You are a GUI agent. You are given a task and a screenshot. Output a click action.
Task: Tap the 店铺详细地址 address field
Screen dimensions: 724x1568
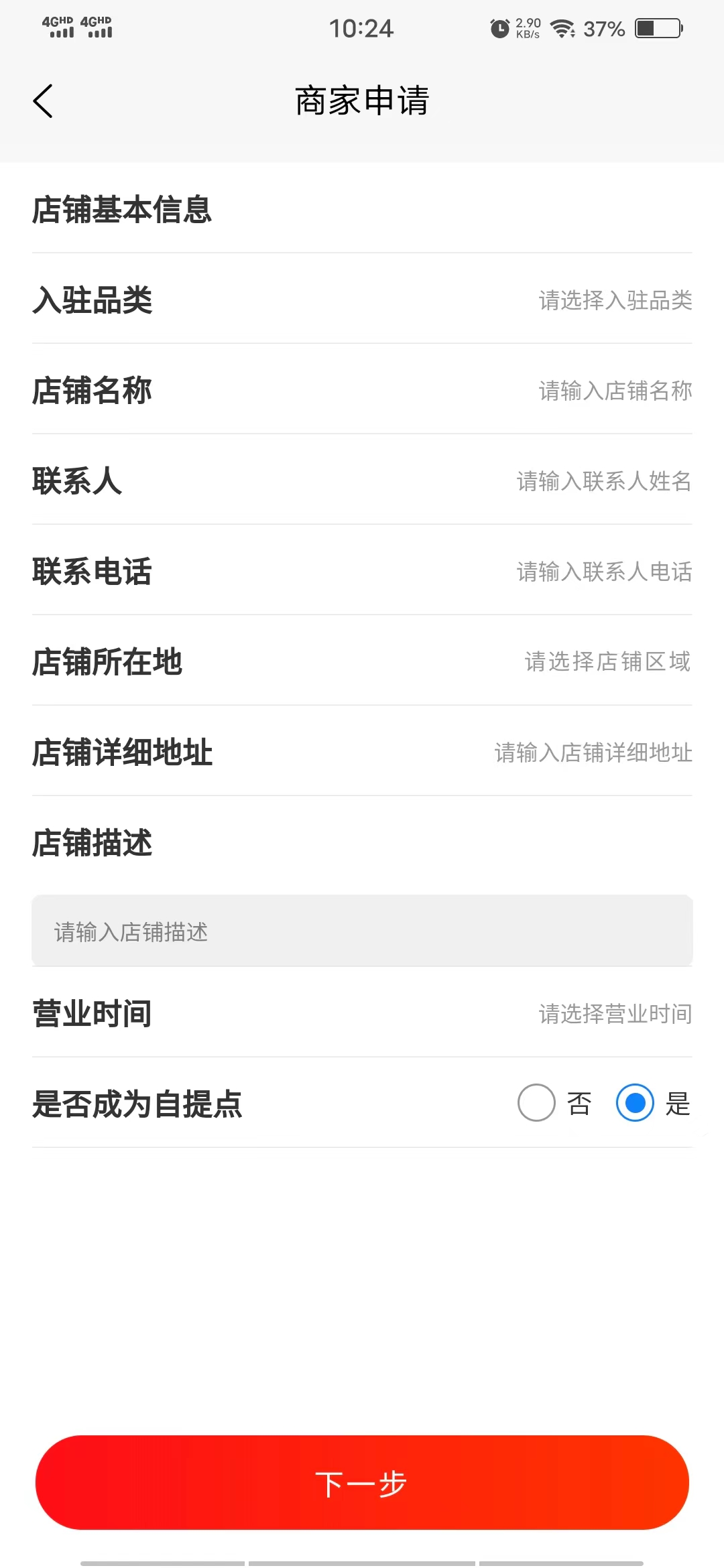click(593, 753)
